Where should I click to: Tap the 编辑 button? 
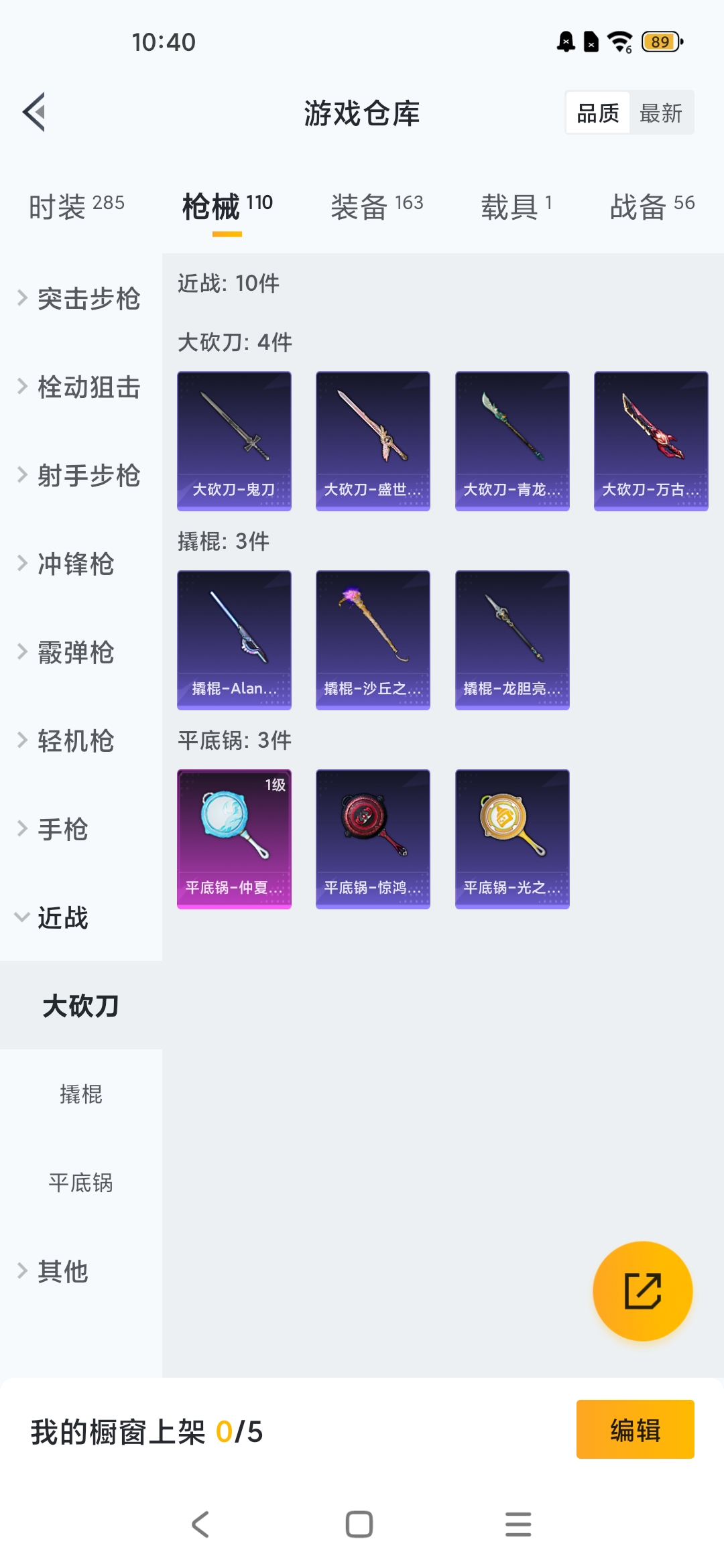point(635,1429)
